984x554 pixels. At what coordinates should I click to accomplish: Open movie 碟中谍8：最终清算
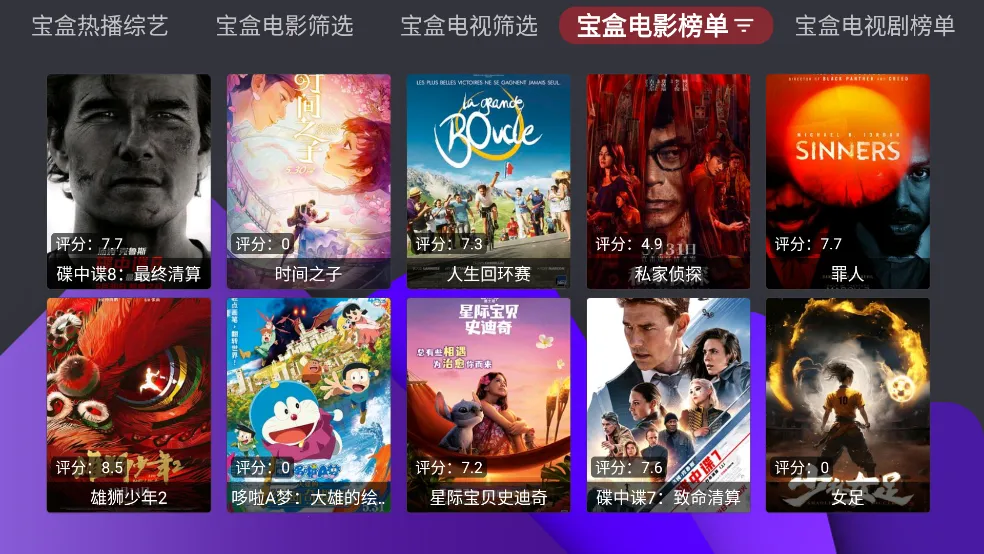tap(129, 180)
